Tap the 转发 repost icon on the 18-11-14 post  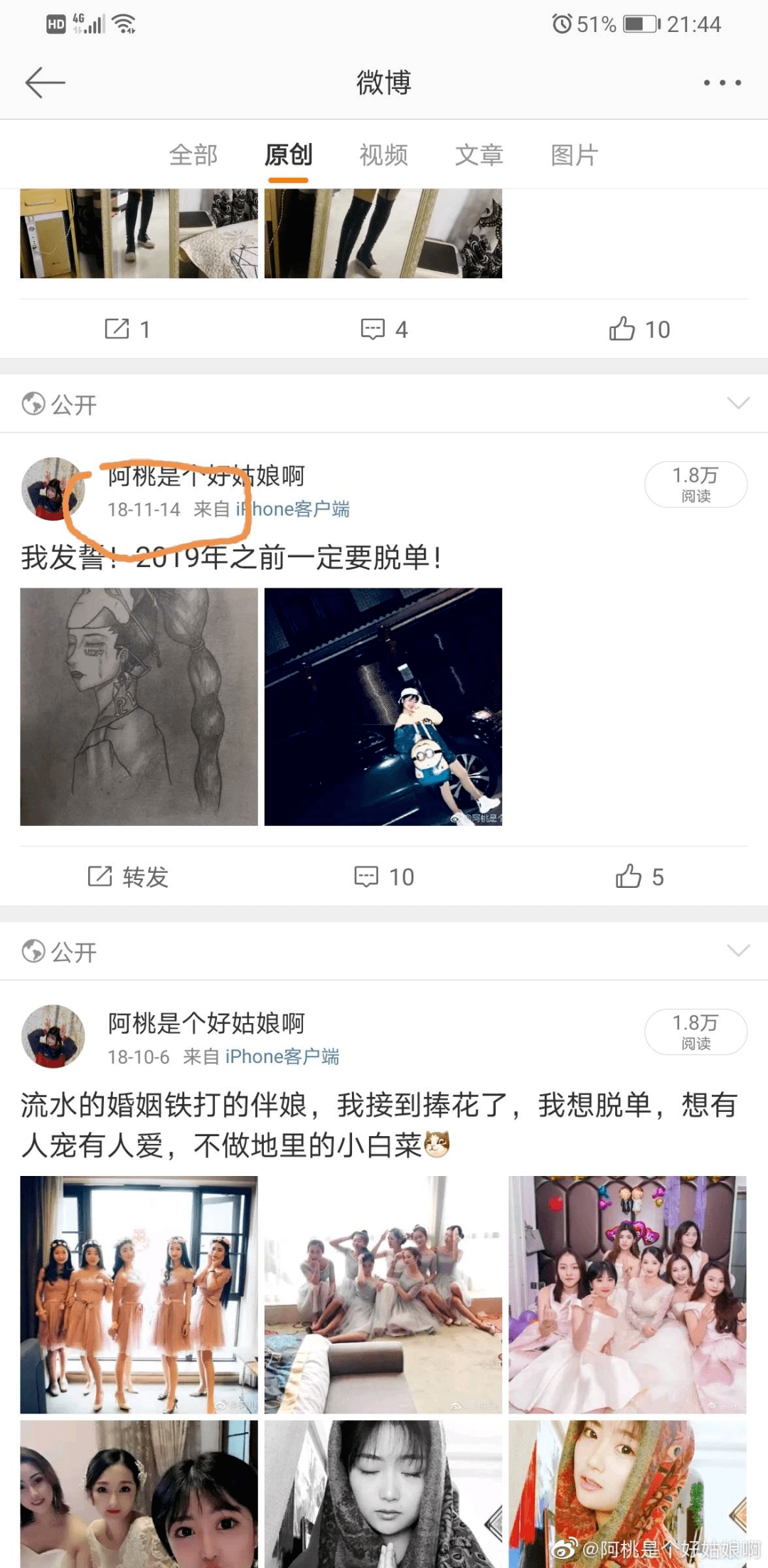tap(127, 876)
